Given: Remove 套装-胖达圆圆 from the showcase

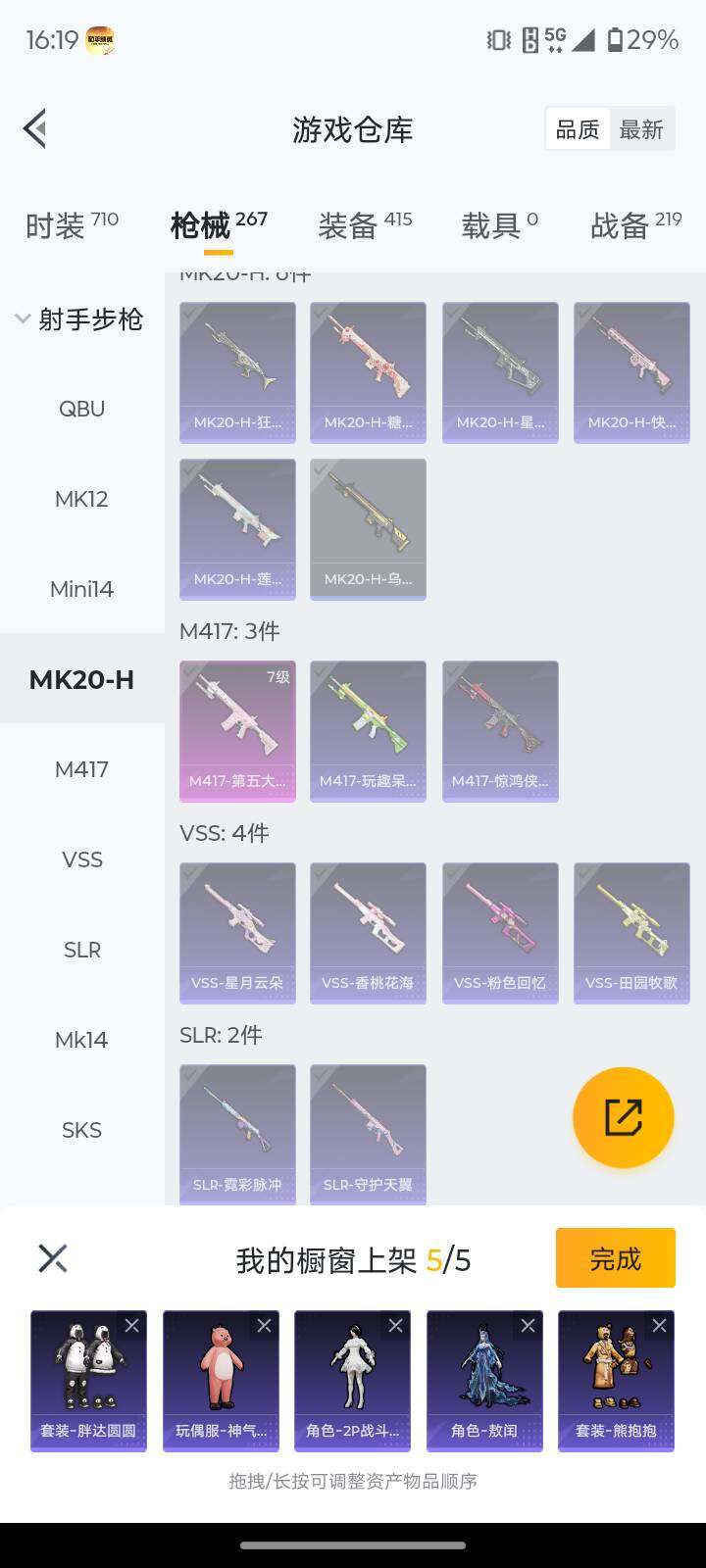Looking at the screenshot, I should [132, 1326].
